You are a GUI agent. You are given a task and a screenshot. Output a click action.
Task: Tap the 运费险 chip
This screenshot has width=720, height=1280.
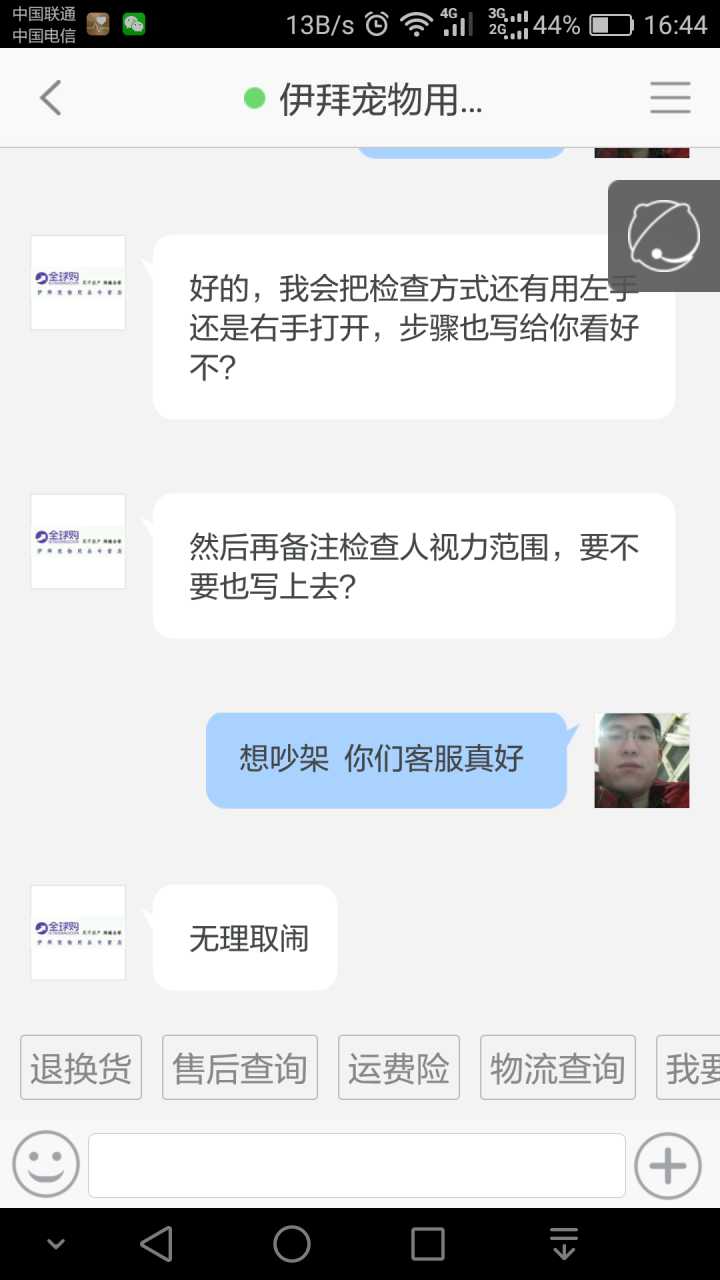[398, 1068]
